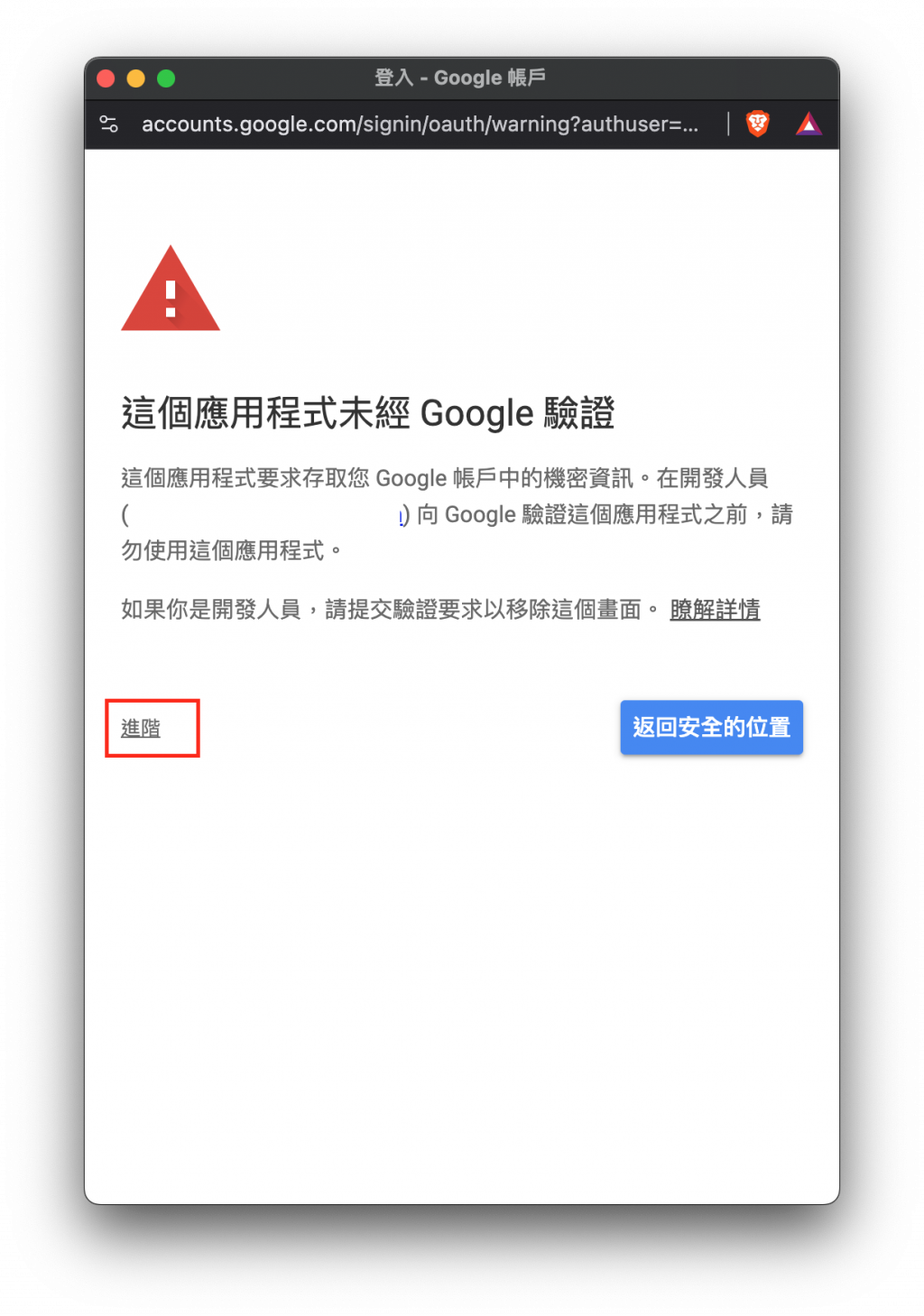This screenshot has width=924, height=1316.
Task: Open the Brave Rewards triangle icon
Action: [x=808, y=124]
